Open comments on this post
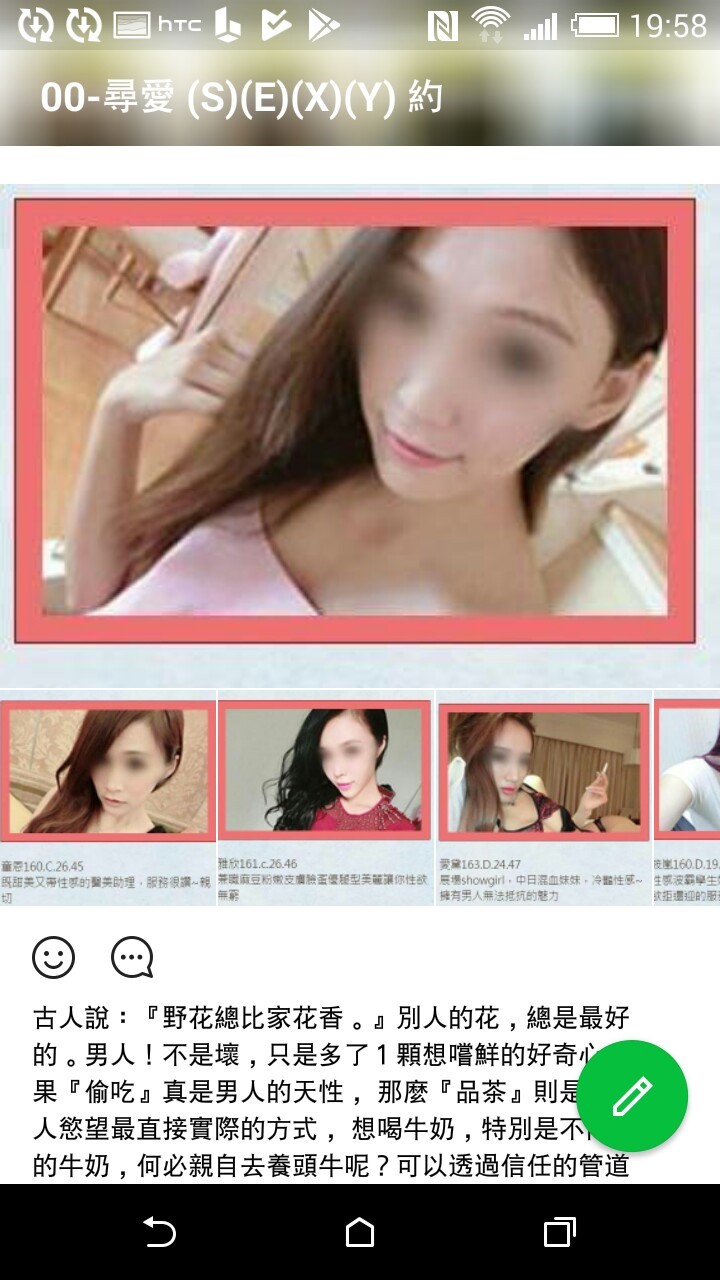The image size is (720, 1280). (x=132, y=958)
